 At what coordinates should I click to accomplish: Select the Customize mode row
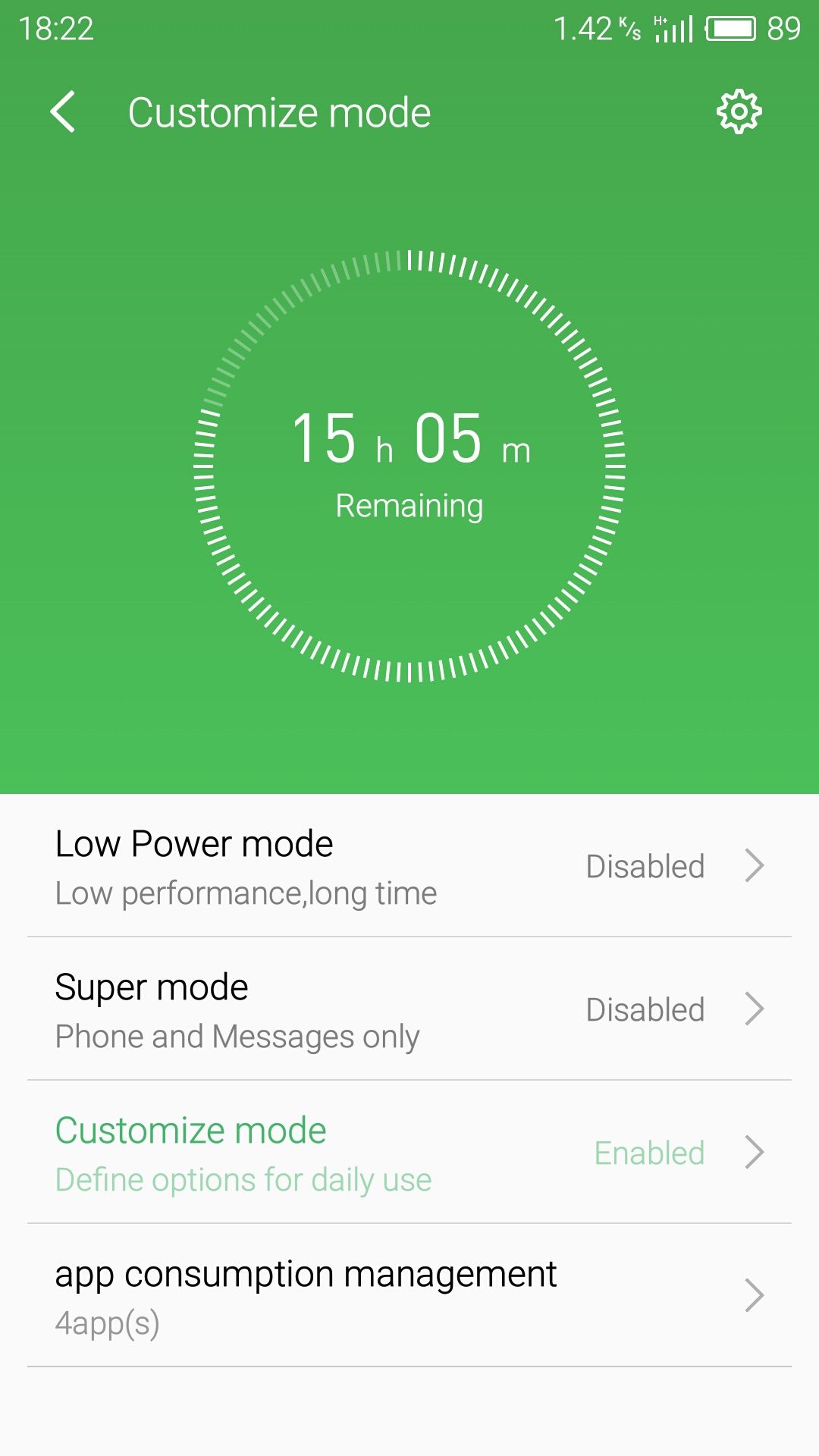[409, 1153]
